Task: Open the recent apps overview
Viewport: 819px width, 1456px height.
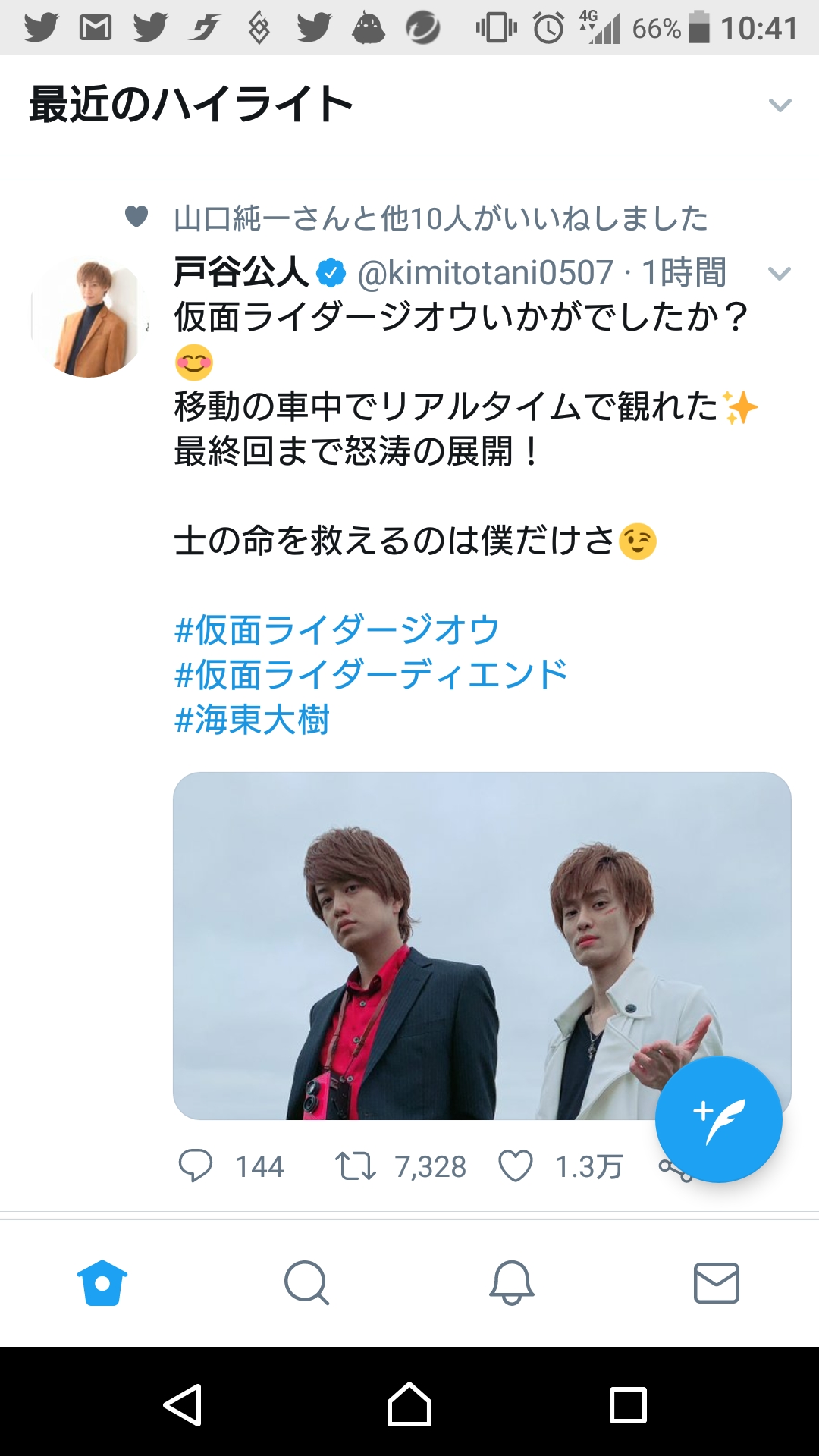Action: click(628, 1405)
